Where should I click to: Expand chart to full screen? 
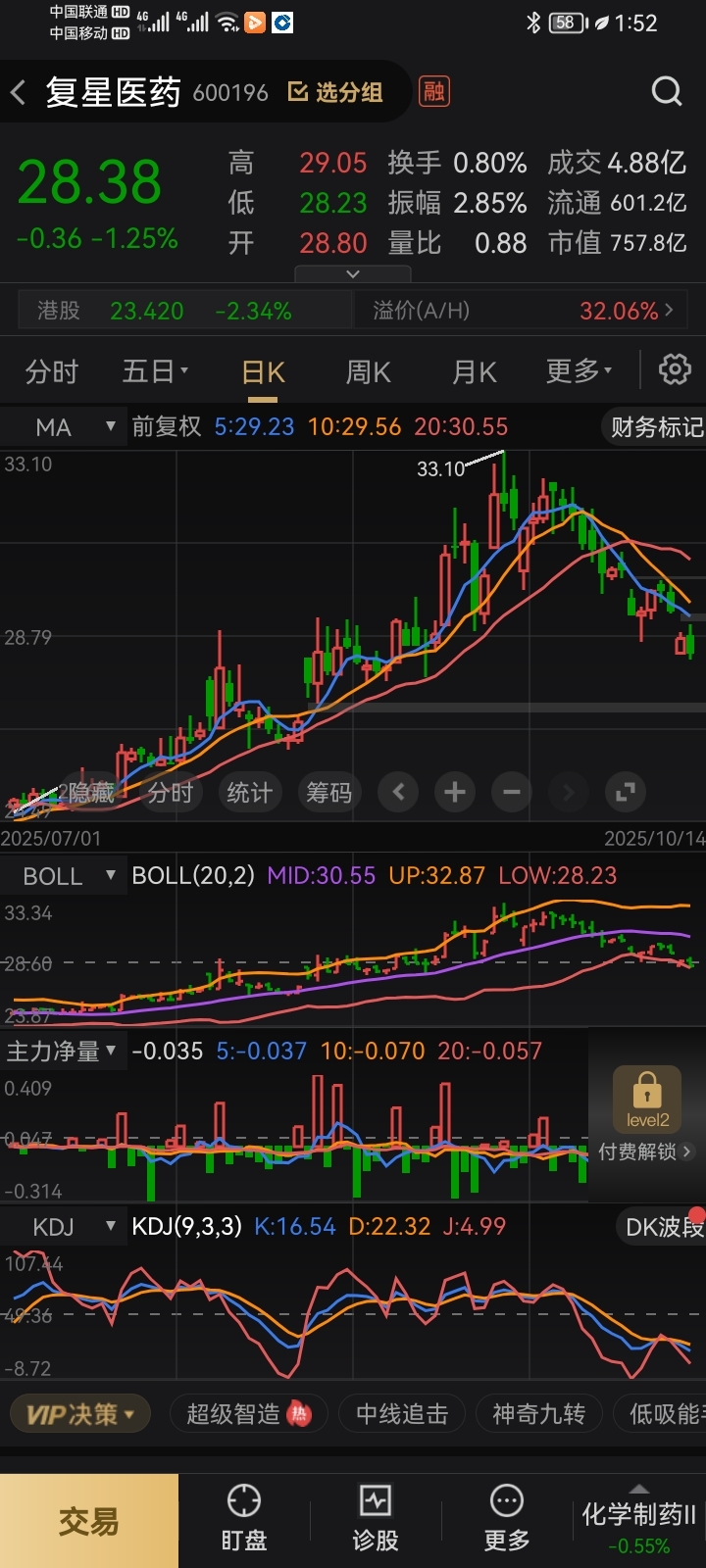[626, 792]
